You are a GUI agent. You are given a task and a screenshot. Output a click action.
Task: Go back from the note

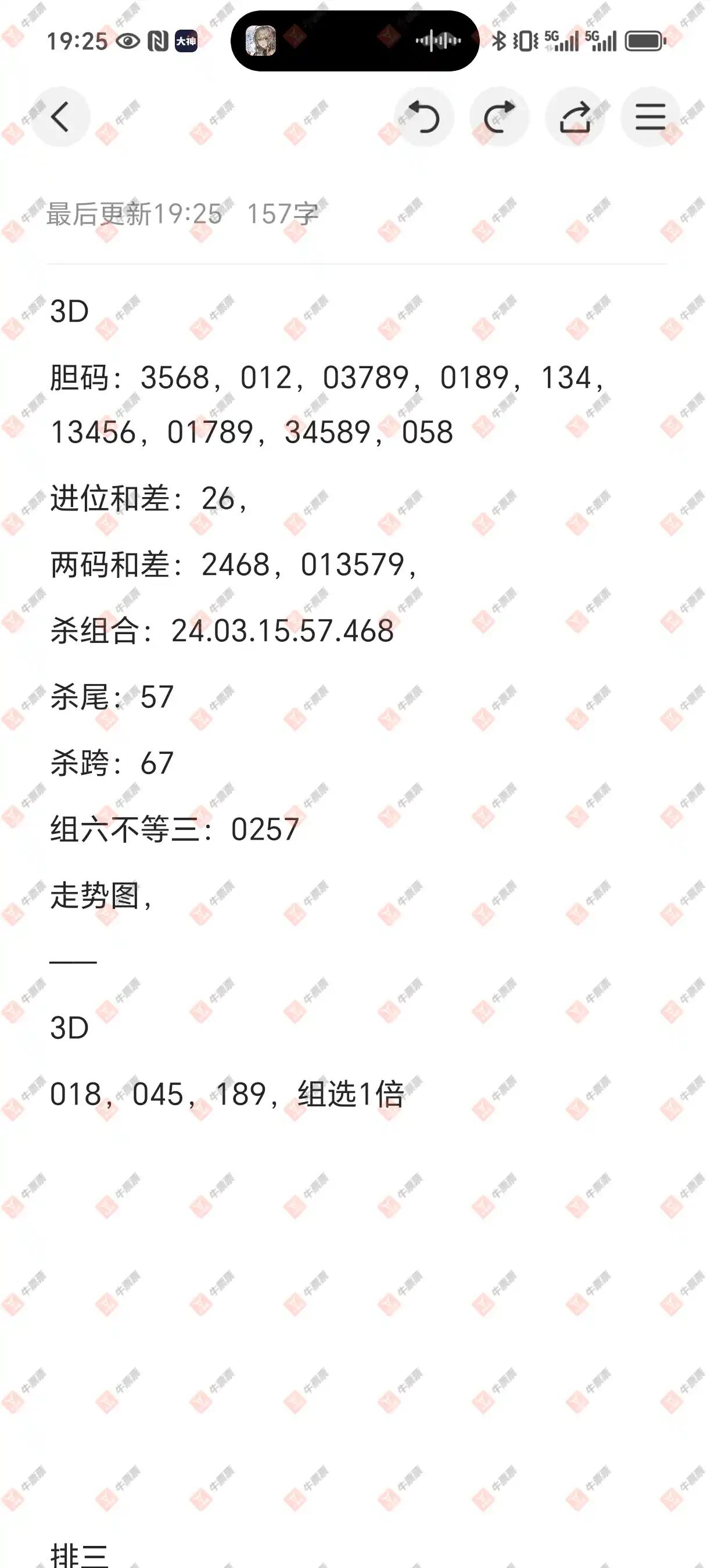pos(60,117)
